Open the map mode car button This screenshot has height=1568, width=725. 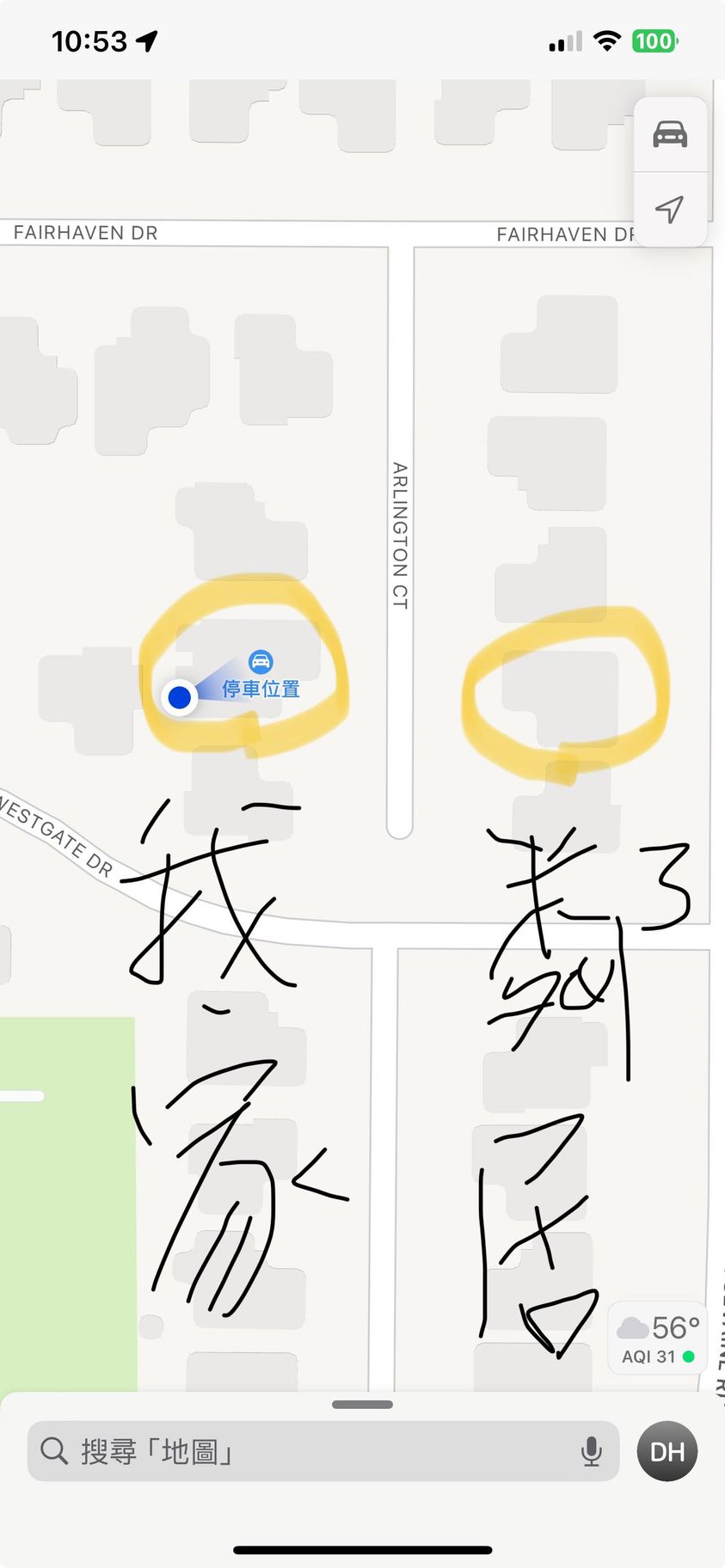coord(670,135)
